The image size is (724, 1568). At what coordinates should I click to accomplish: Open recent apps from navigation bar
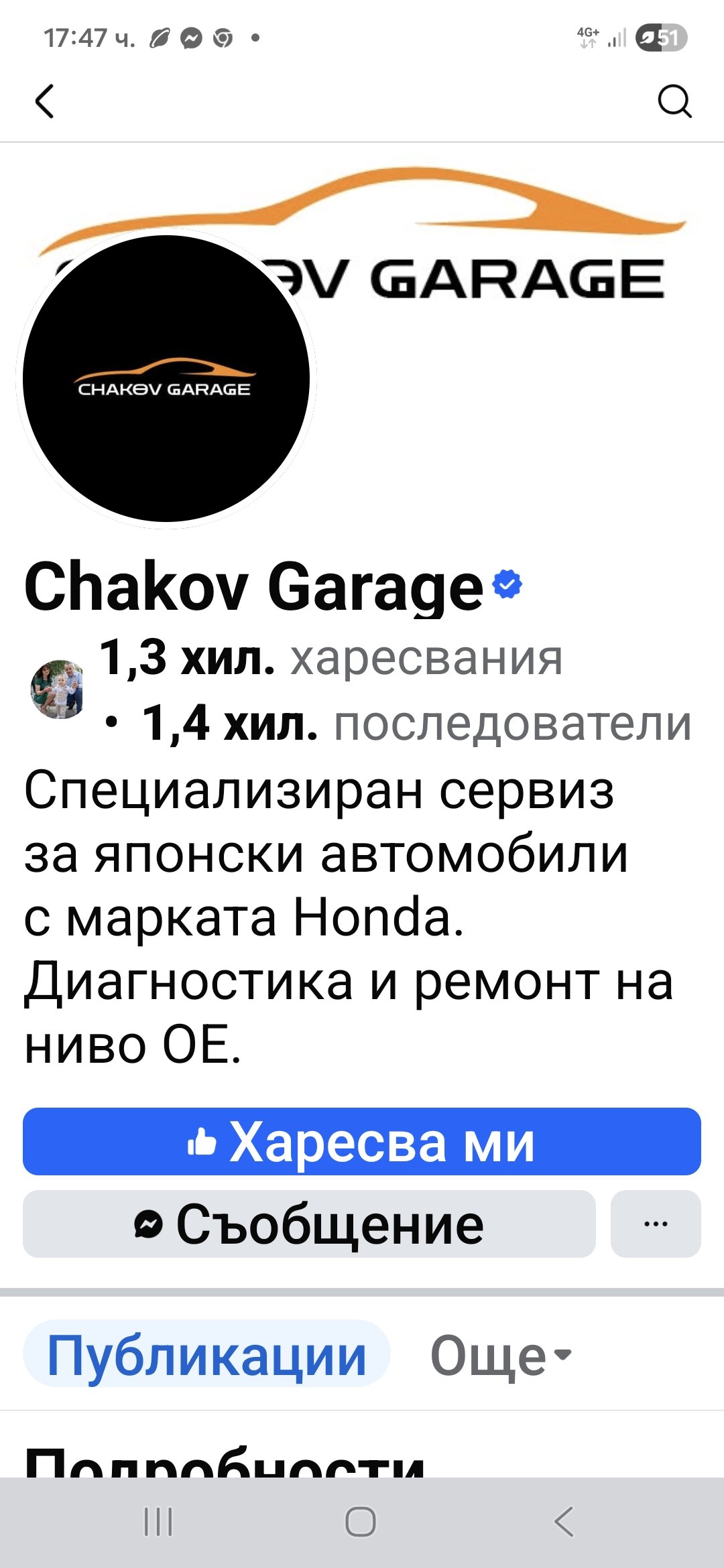[x=158, y=1521]
